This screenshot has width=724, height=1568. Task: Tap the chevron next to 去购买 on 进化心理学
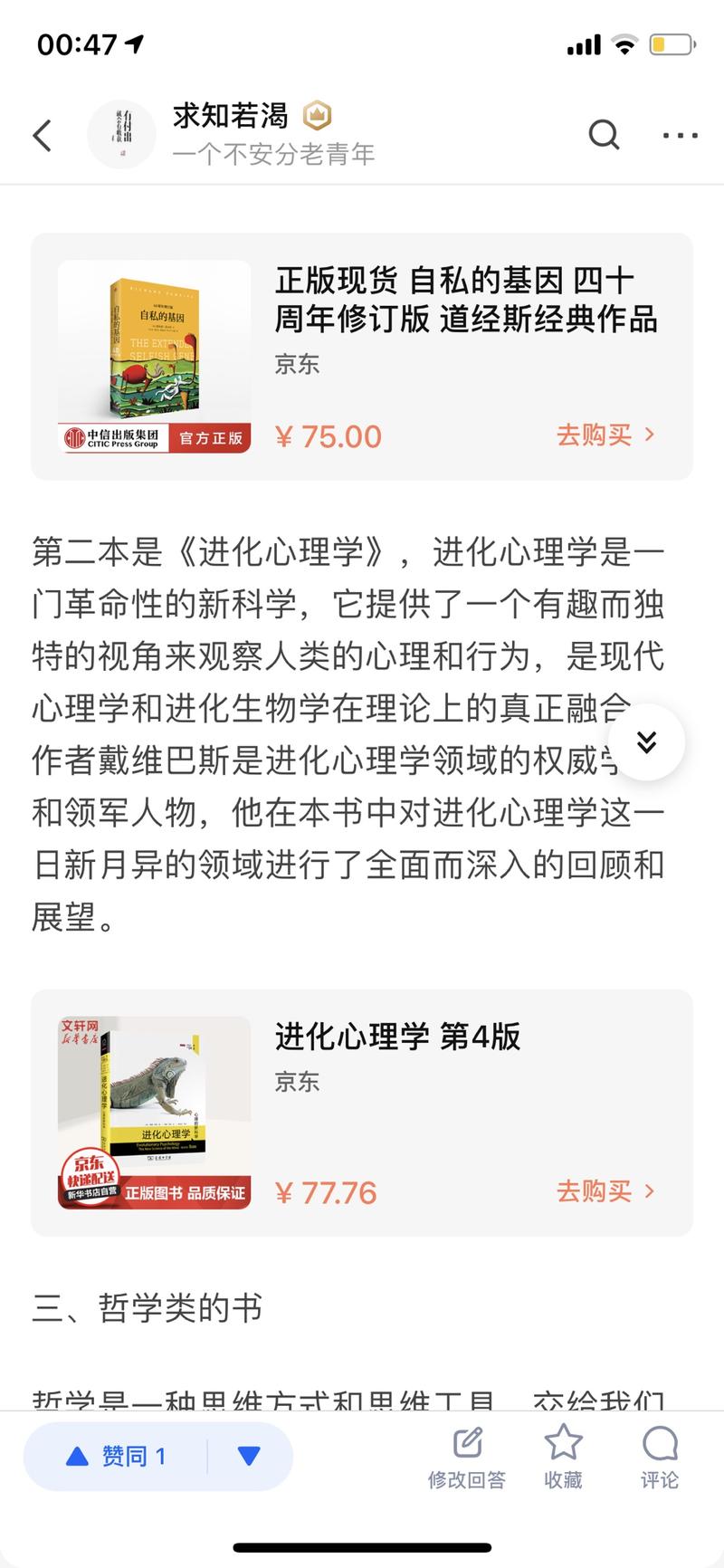coord(648,1192)
